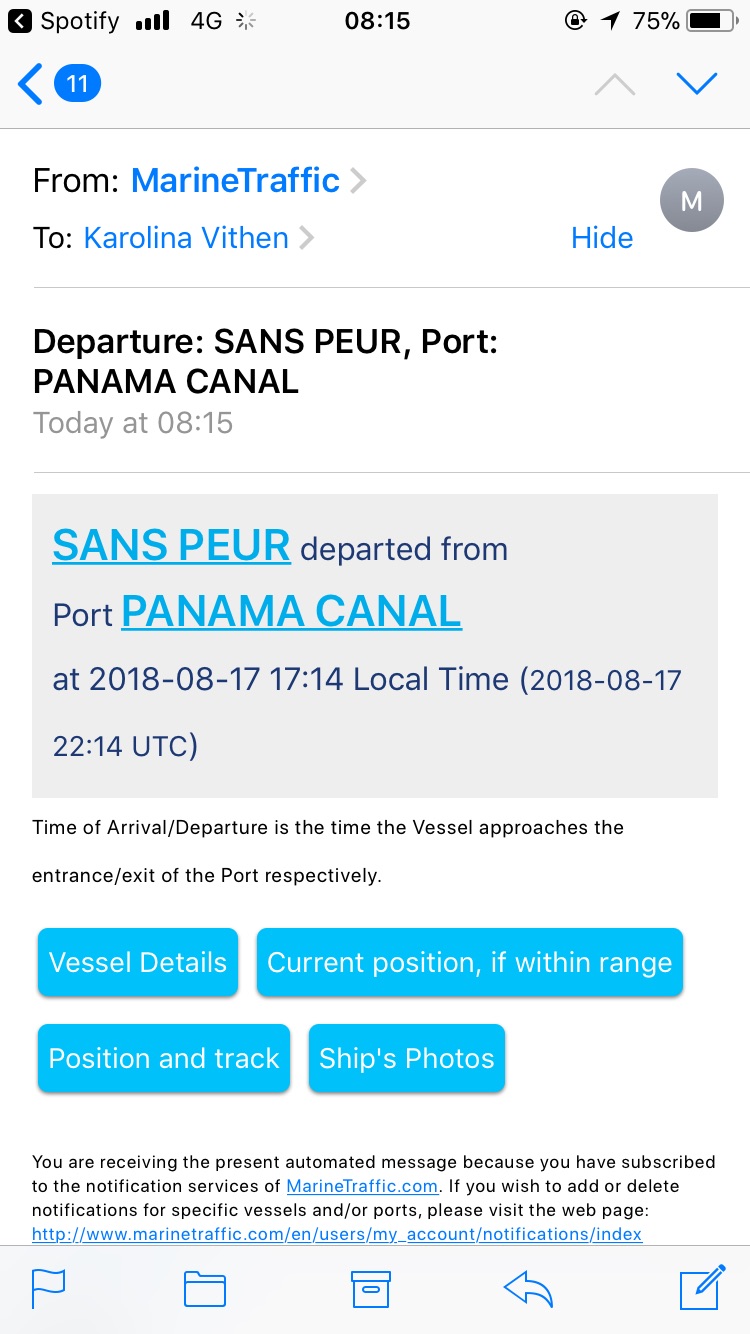Open Current position, if within range
The image size is (750, 1334).
tap(470, 962)
